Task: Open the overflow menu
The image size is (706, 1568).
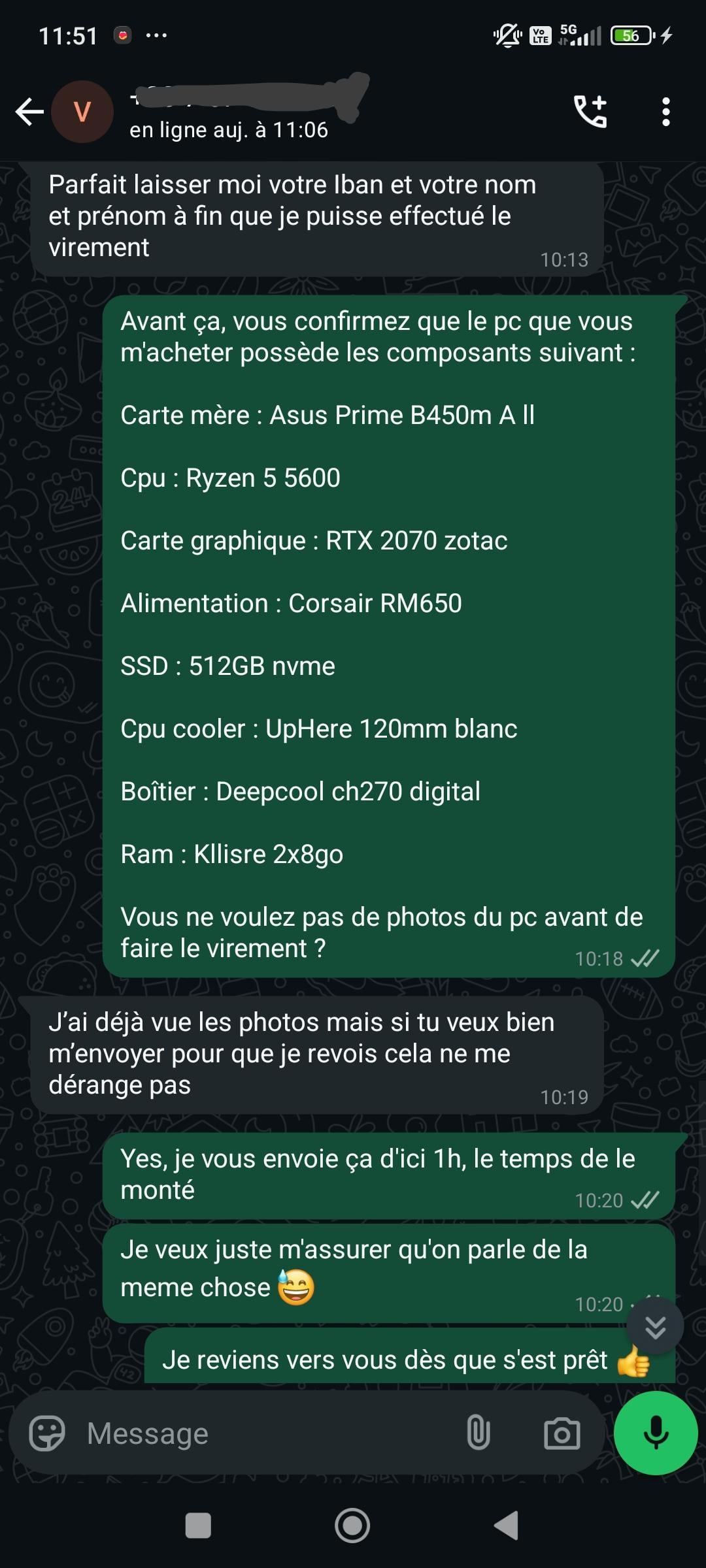Action: pyautogui.click(x=665, y=112)
